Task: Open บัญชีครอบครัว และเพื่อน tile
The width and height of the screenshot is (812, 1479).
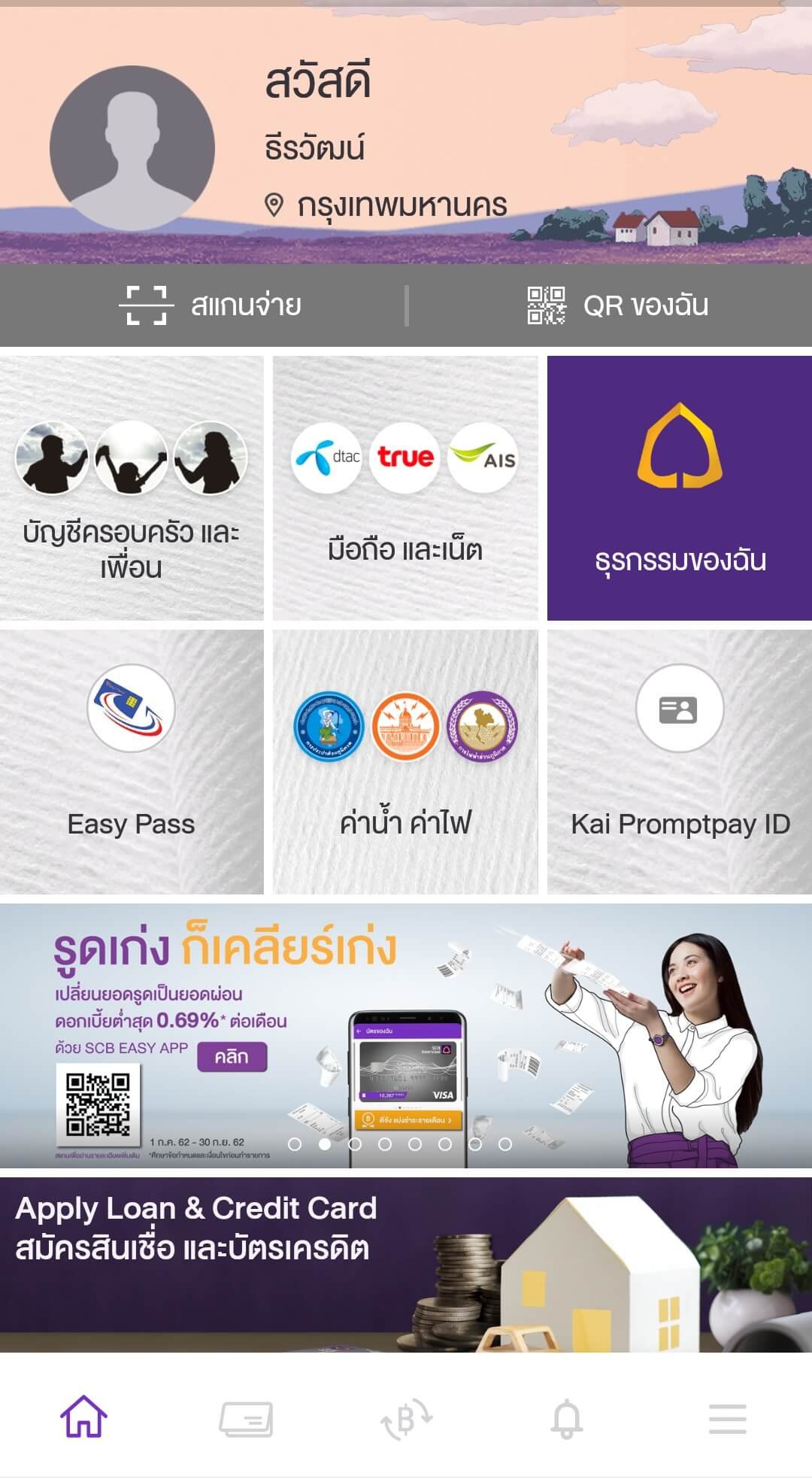Action: point(132,488)
